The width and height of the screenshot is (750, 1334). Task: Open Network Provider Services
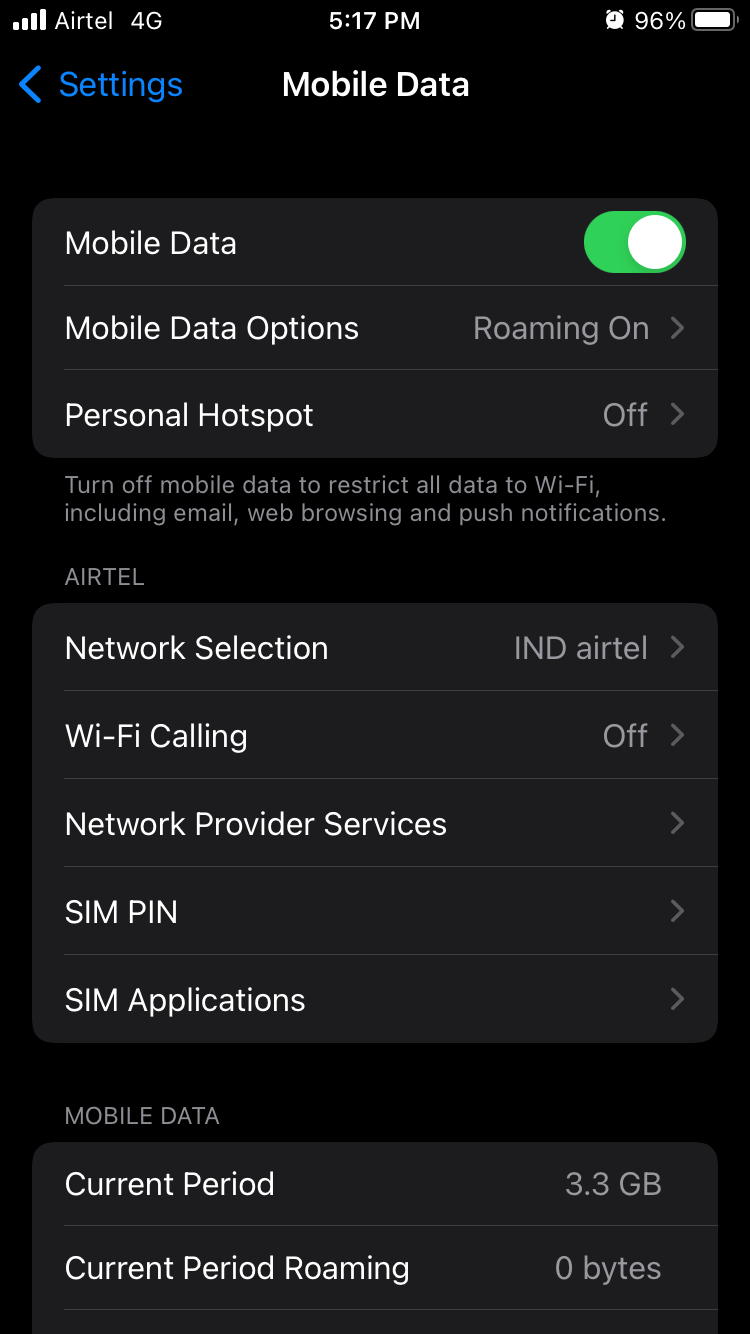tap(375, 823)
